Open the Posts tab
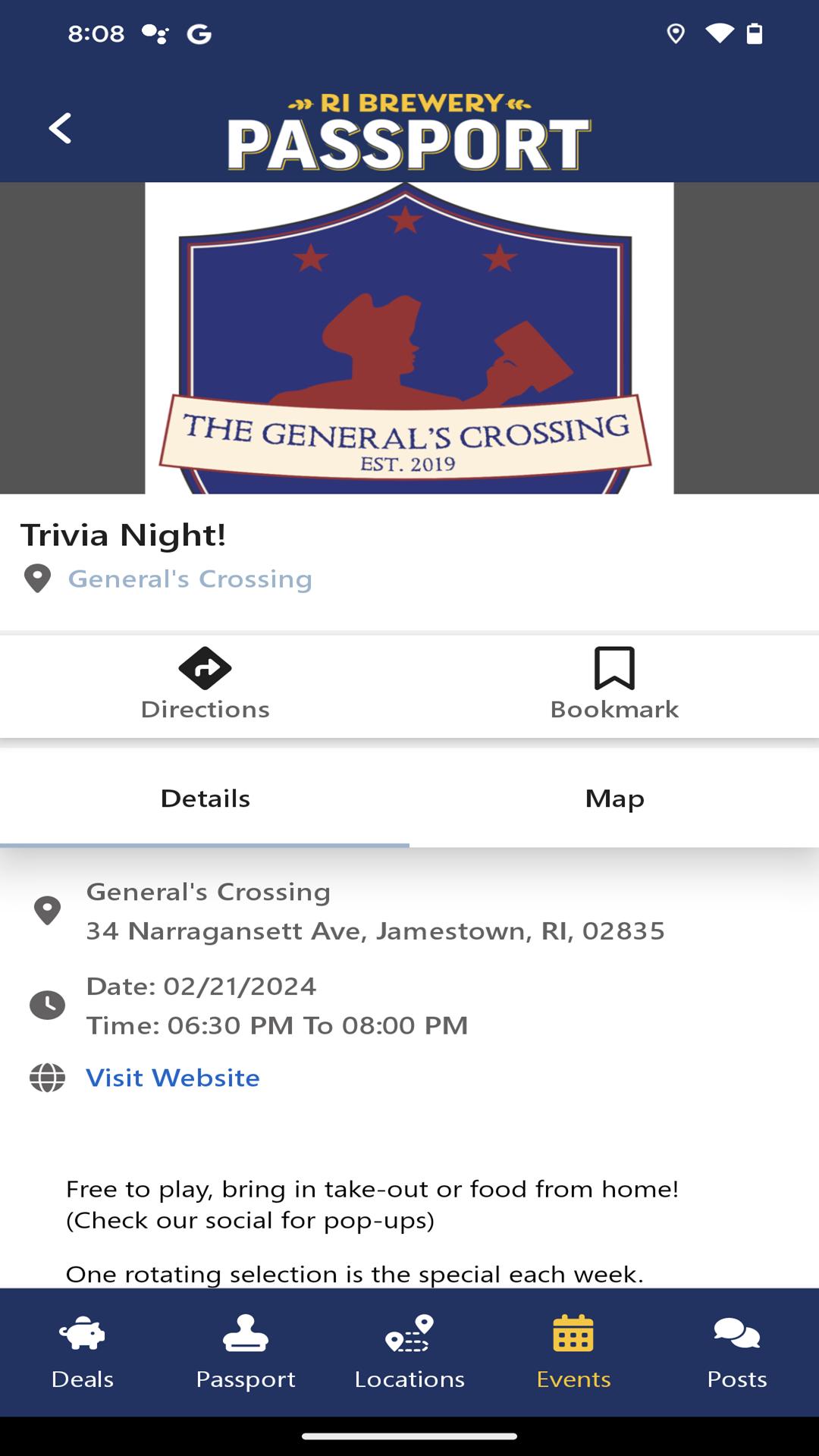The width and height of the screenshot is (819, 1456). coord(737,1352)
